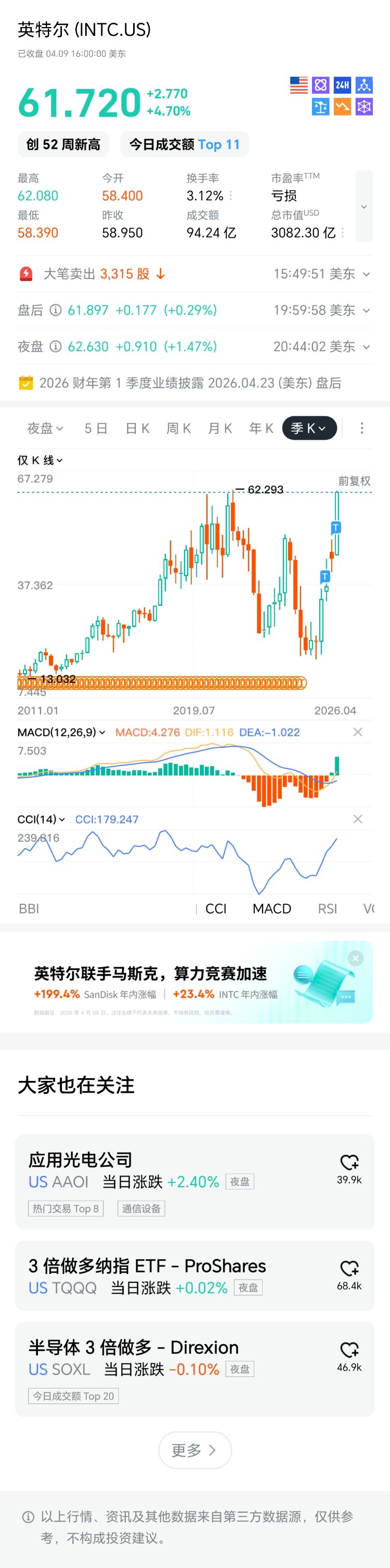The image size is (390, 1568).
Task: Add 应用光电公司 AAOI to watchlist
Action: tap(349, 1163)
